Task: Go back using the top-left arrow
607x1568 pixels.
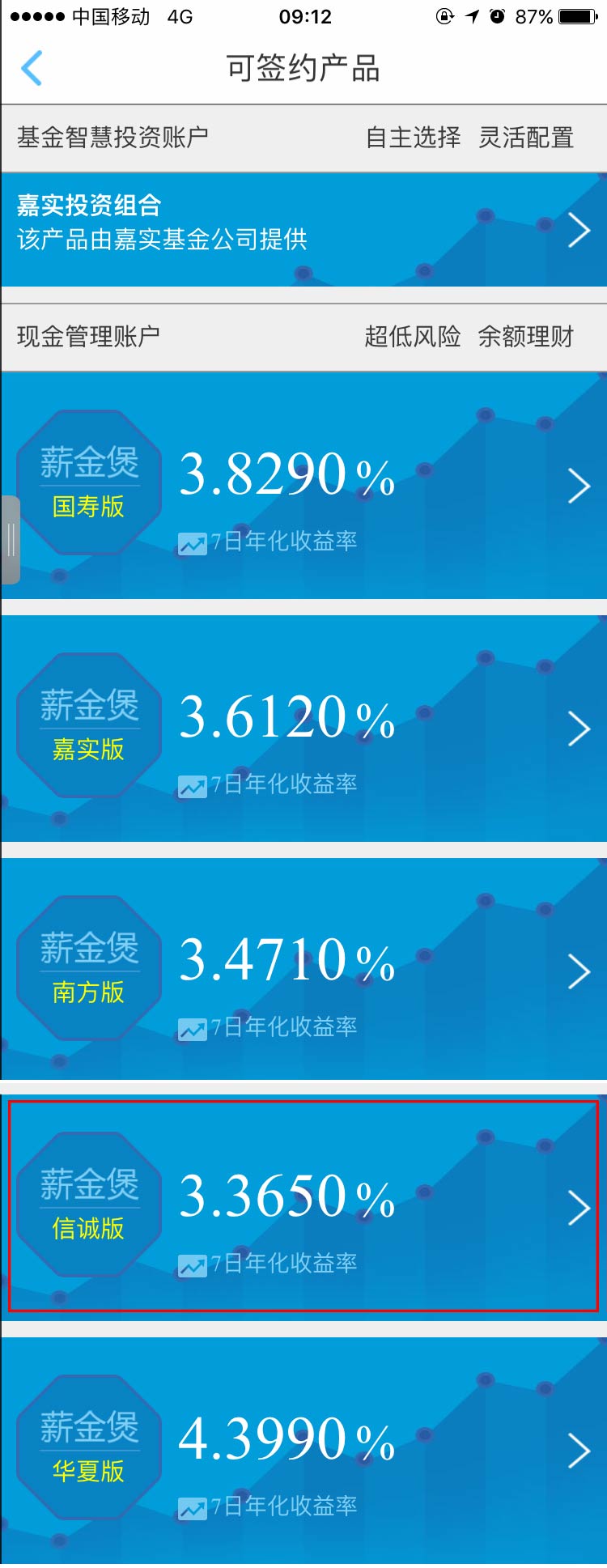Action: pos(32,68)
